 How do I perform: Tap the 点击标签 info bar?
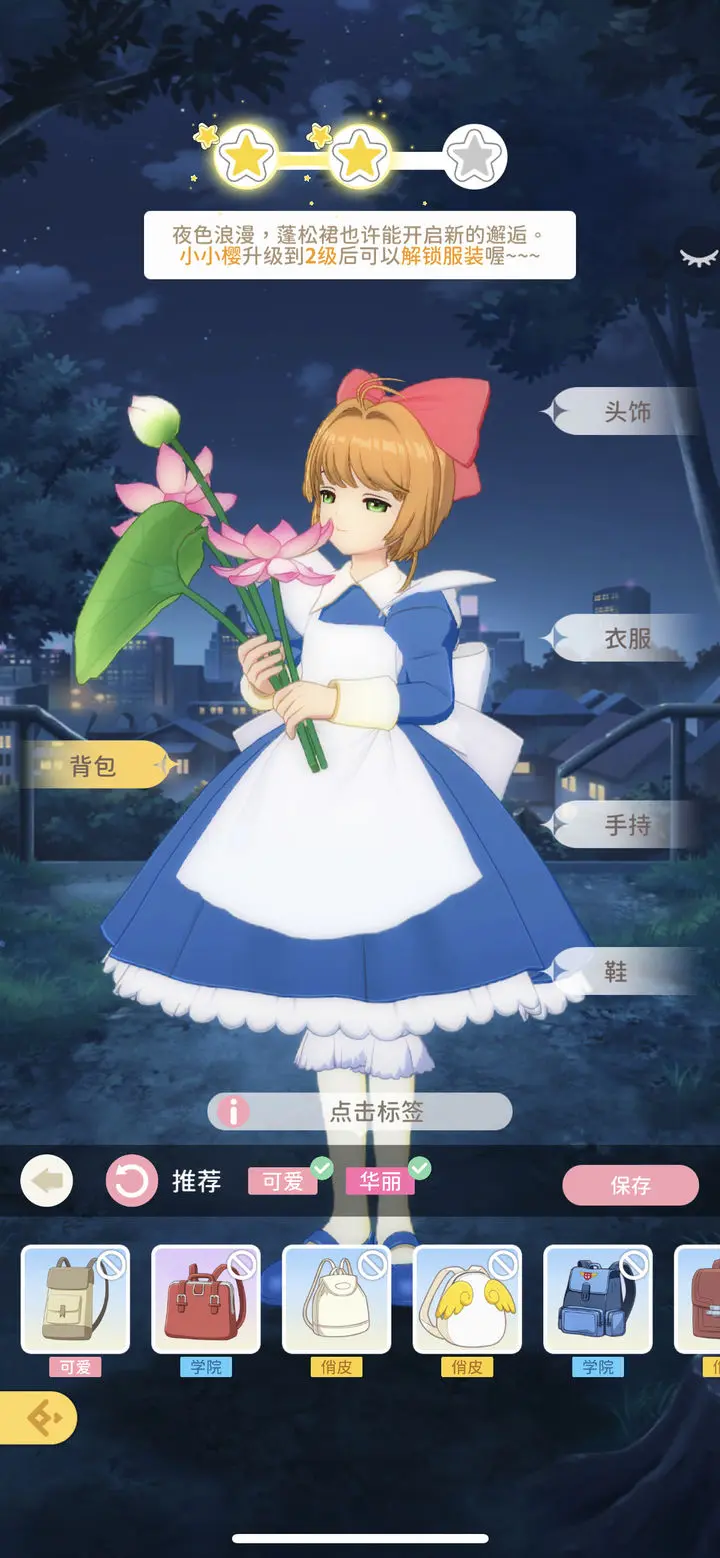(360, 1111)
